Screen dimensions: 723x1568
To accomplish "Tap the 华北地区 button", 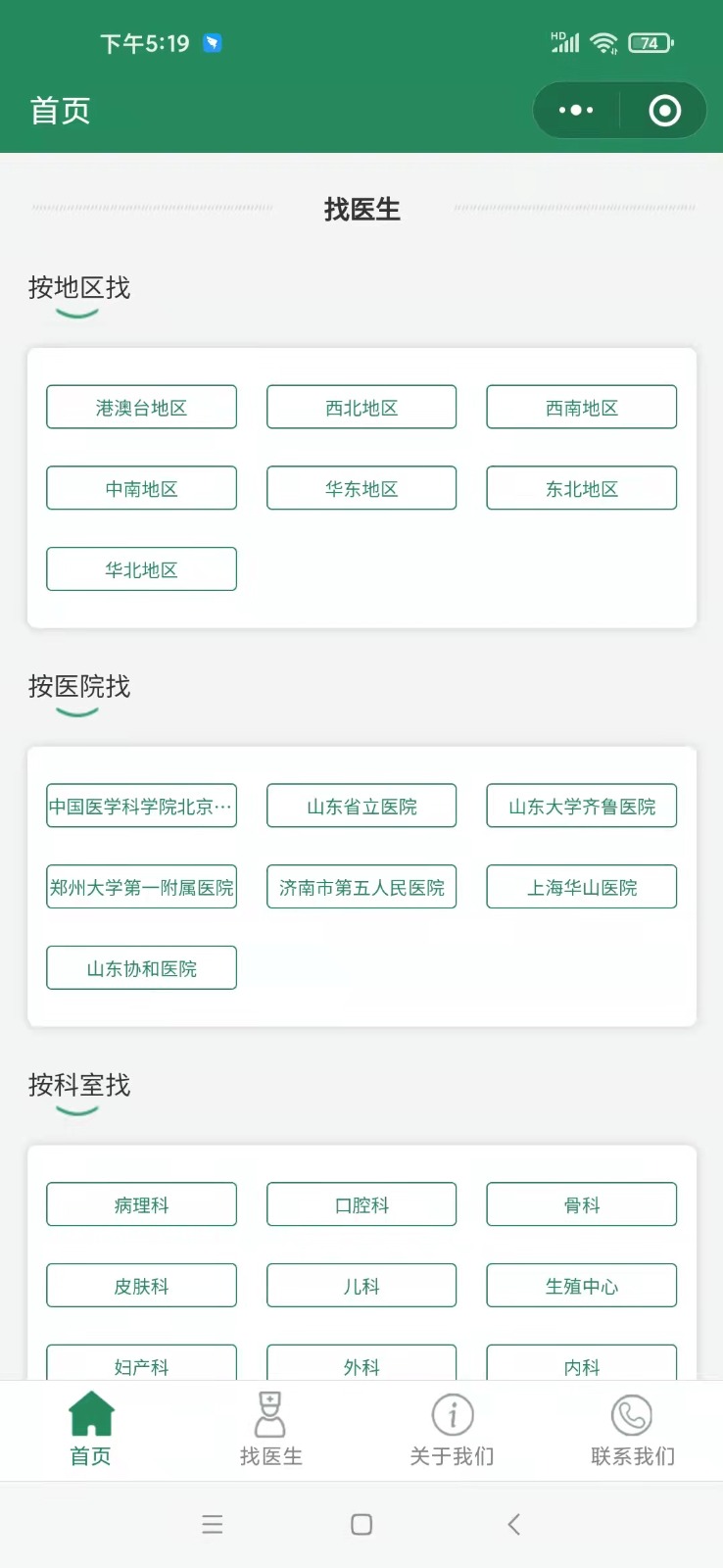I will coord(141,569).
